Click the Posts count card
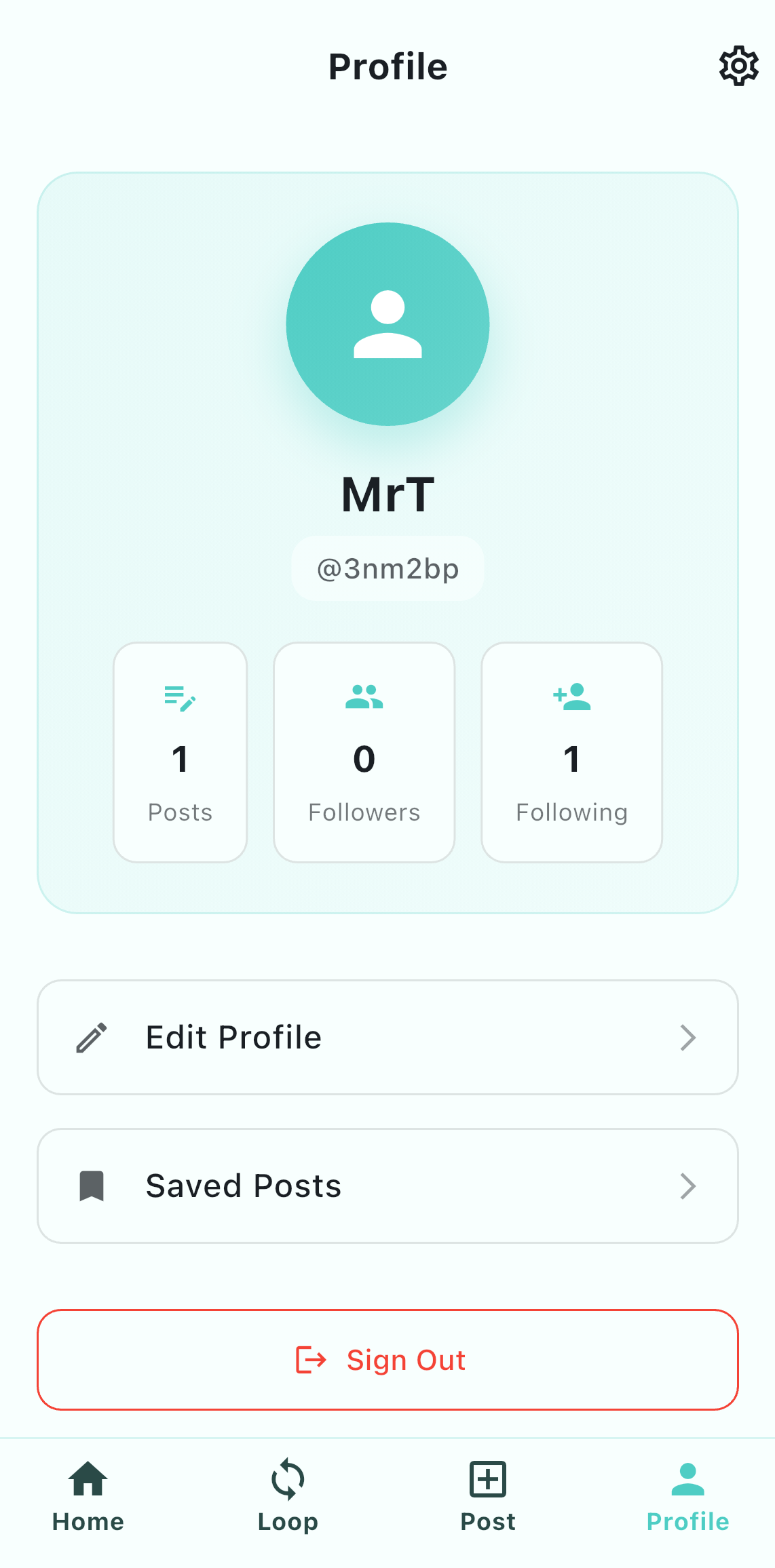 coord(179,751)
